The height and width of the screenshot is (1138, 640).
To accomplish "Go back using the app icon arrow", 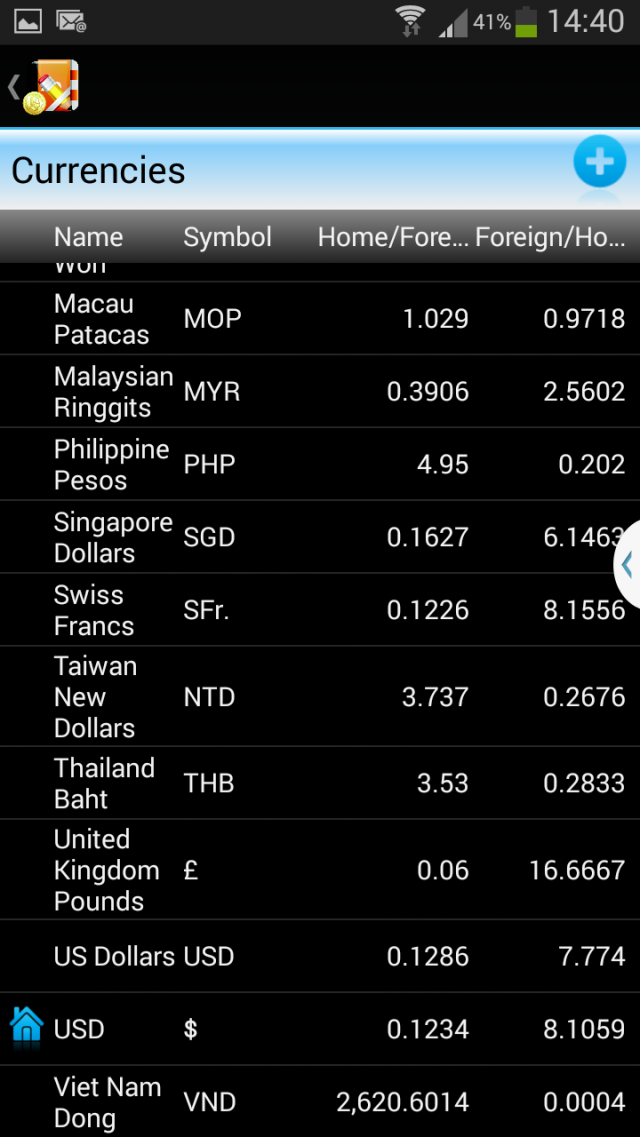I will pos(44,86).
